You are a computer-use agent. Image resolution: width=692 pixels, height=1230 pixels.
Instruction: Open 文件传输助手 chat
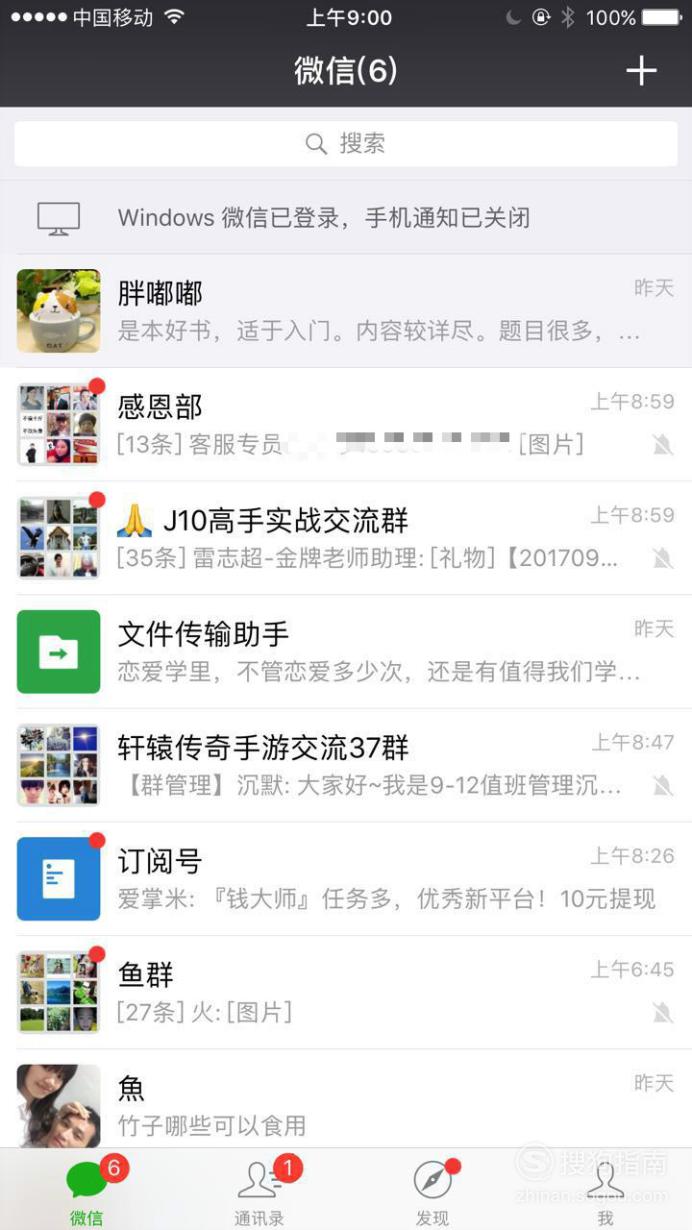pyautogui.click(x=346, y=652)
